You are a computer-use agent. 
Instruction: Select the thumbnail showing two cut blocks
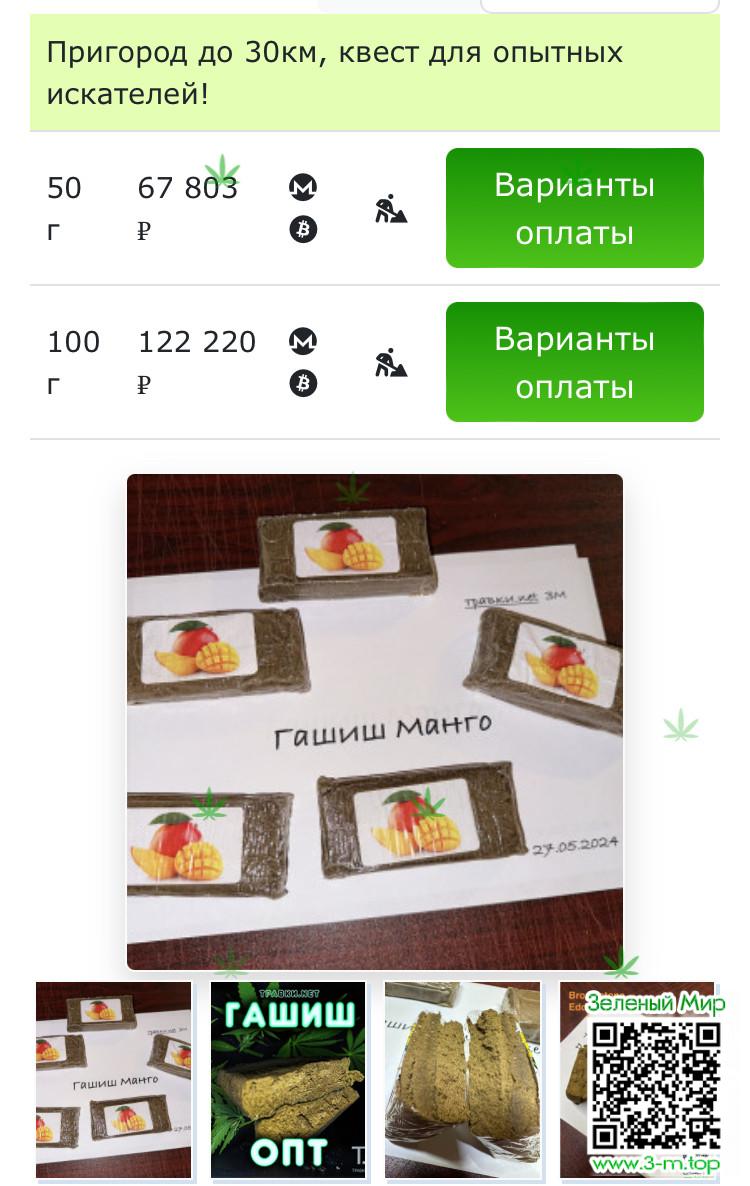[x=462, y=1080]
